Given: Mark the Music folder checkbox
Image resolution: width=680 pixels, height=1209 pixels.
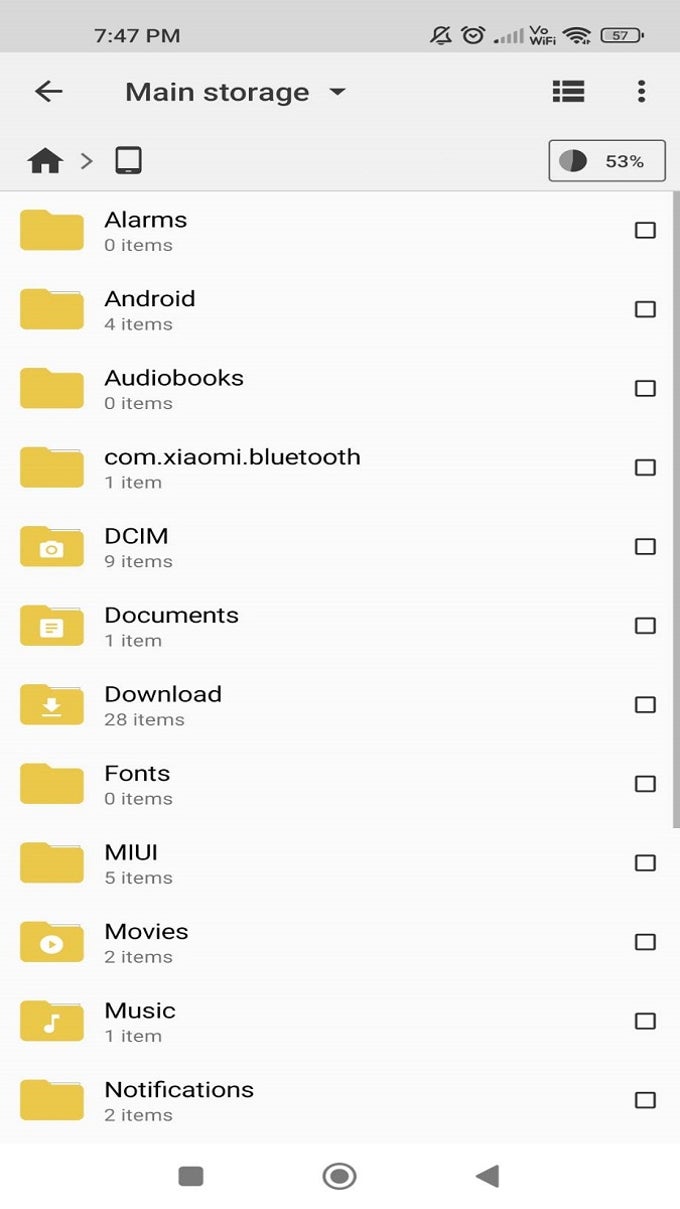Looking at the screenshot, I should [x=645, y=1021].
